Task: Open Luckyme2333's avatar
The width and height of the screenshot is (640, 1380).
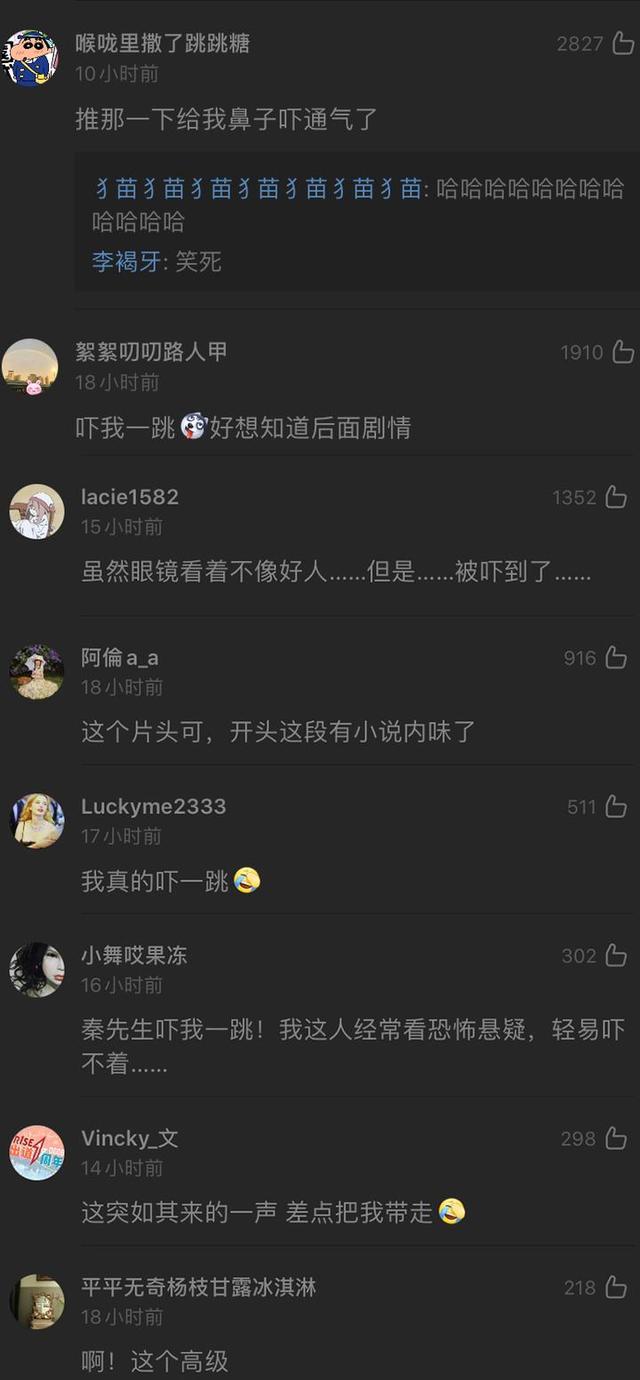Action: point(37,821)
